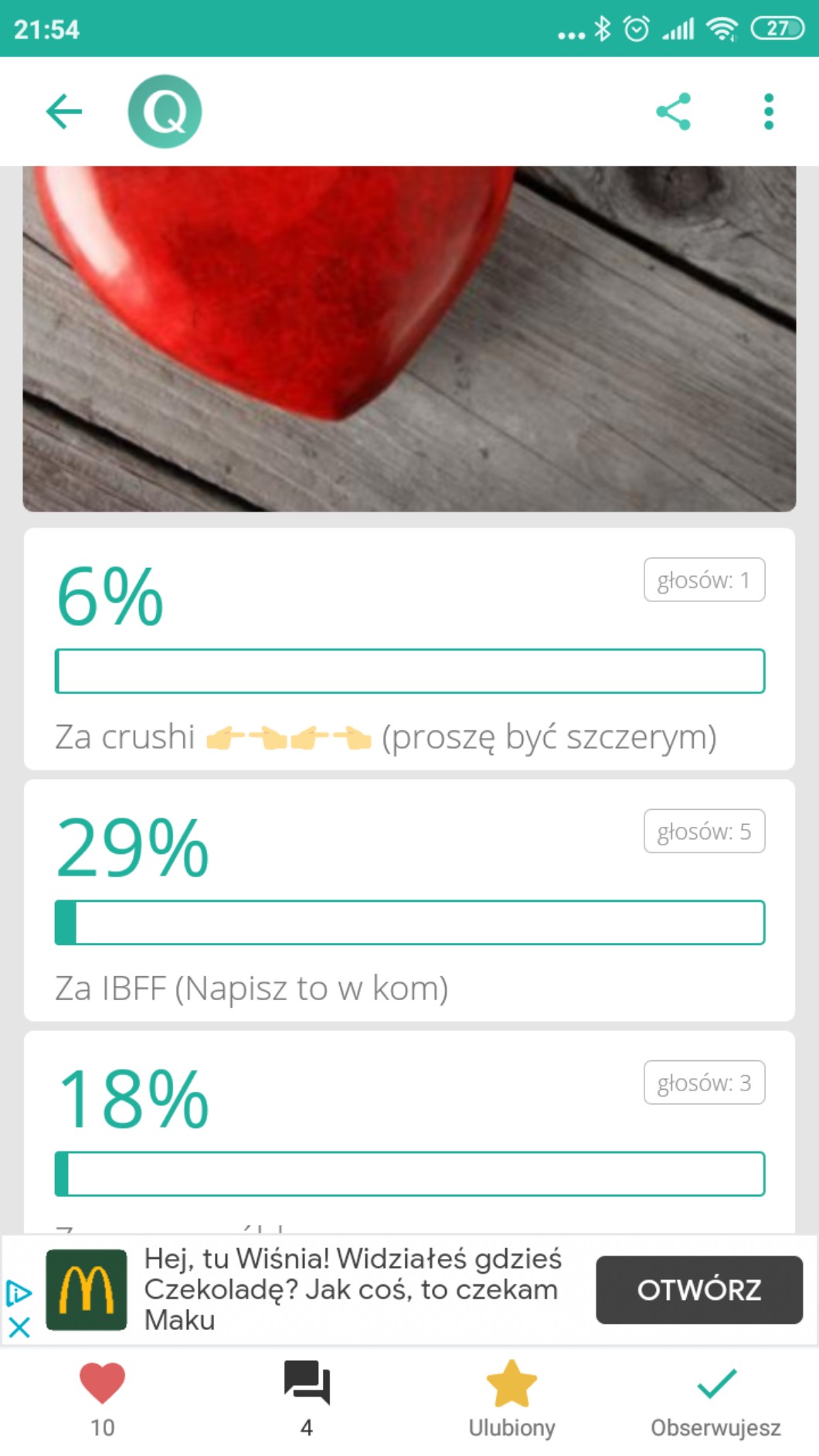Tap OTWÓRZ on the McDonald's ad
Viewport: 819px width, 1456px height.
pos(698,1289)
